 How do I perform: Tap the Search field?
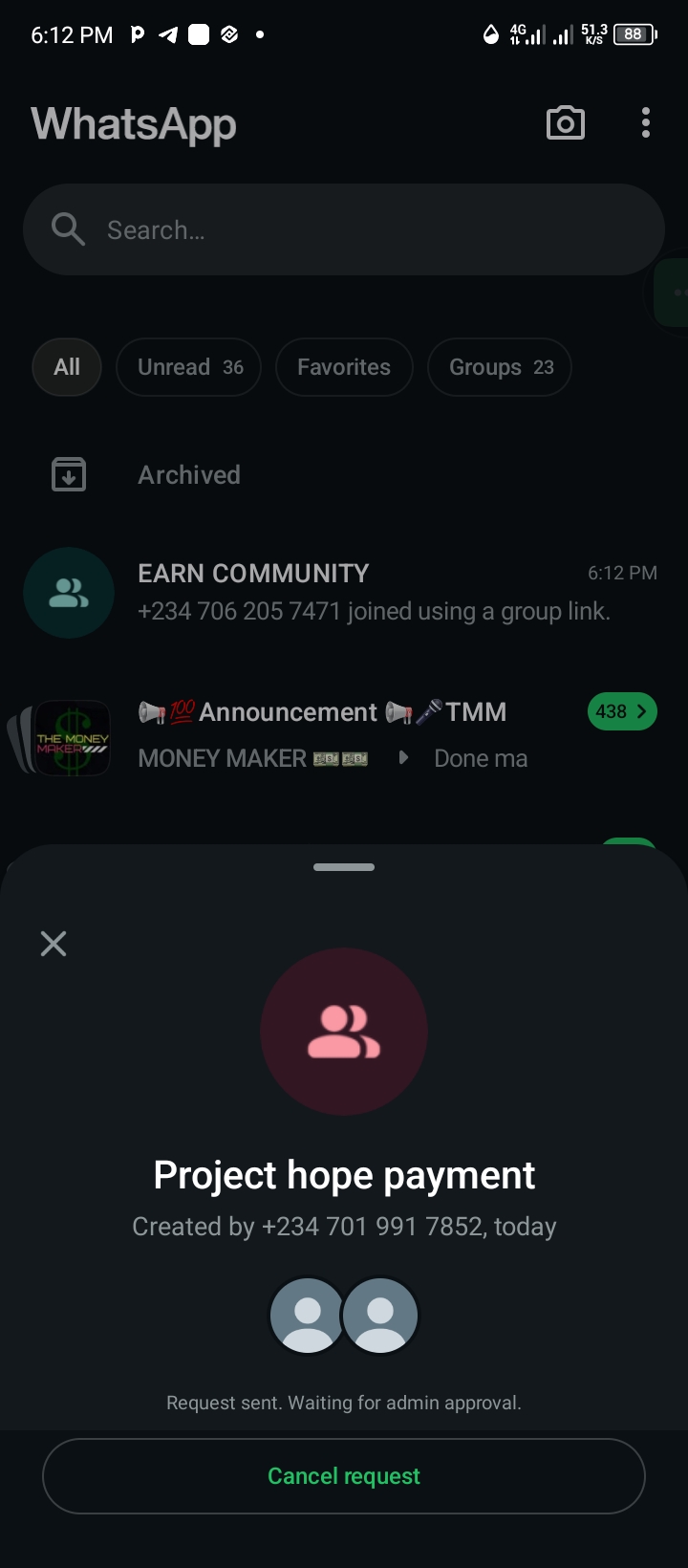tap(344, 230)
